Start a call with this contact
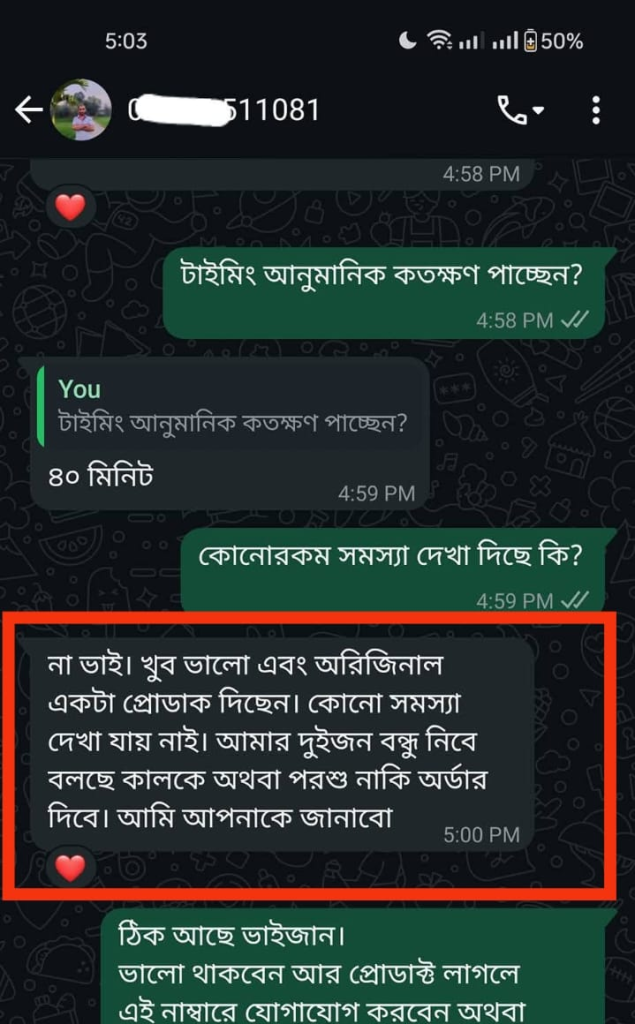Image resolution: width=635 pixels, height=1024 pixels. (520, 111)
